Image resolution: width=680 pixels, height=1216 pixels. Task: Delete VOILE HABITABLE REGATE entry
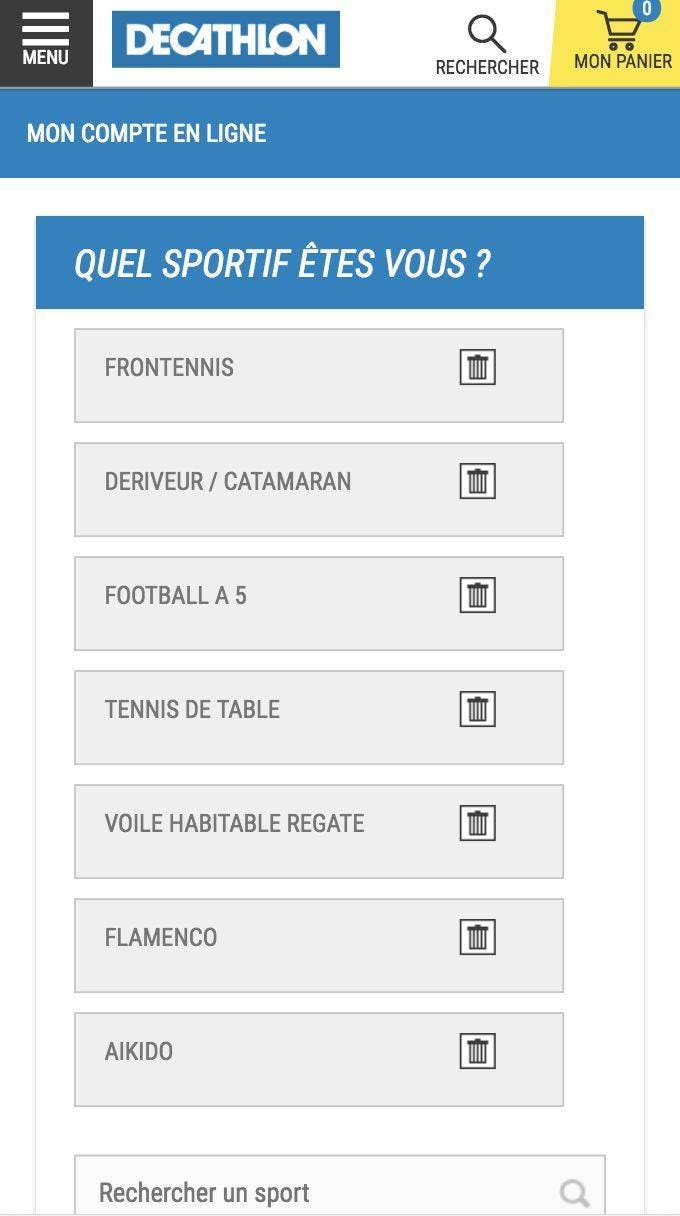[478, 823]
